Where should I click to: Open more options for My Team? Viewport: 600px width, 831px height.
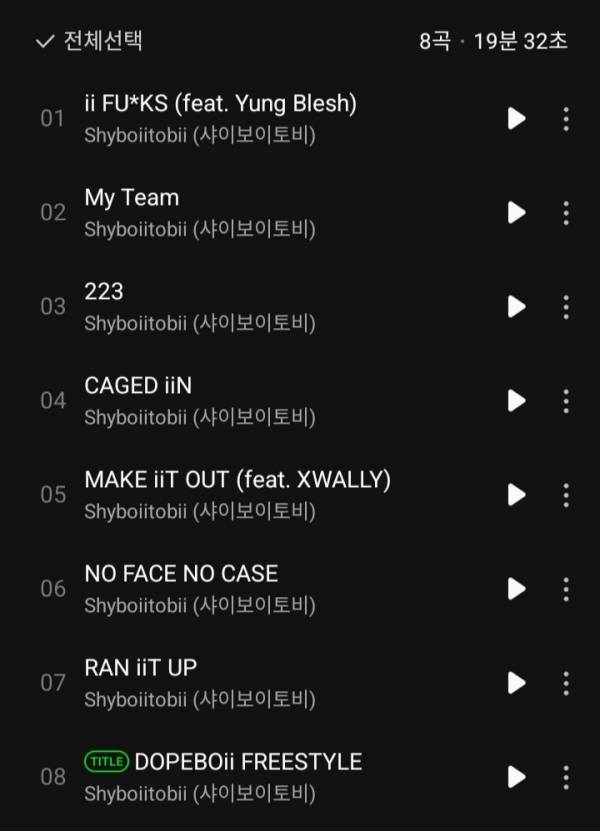(566, 212)
